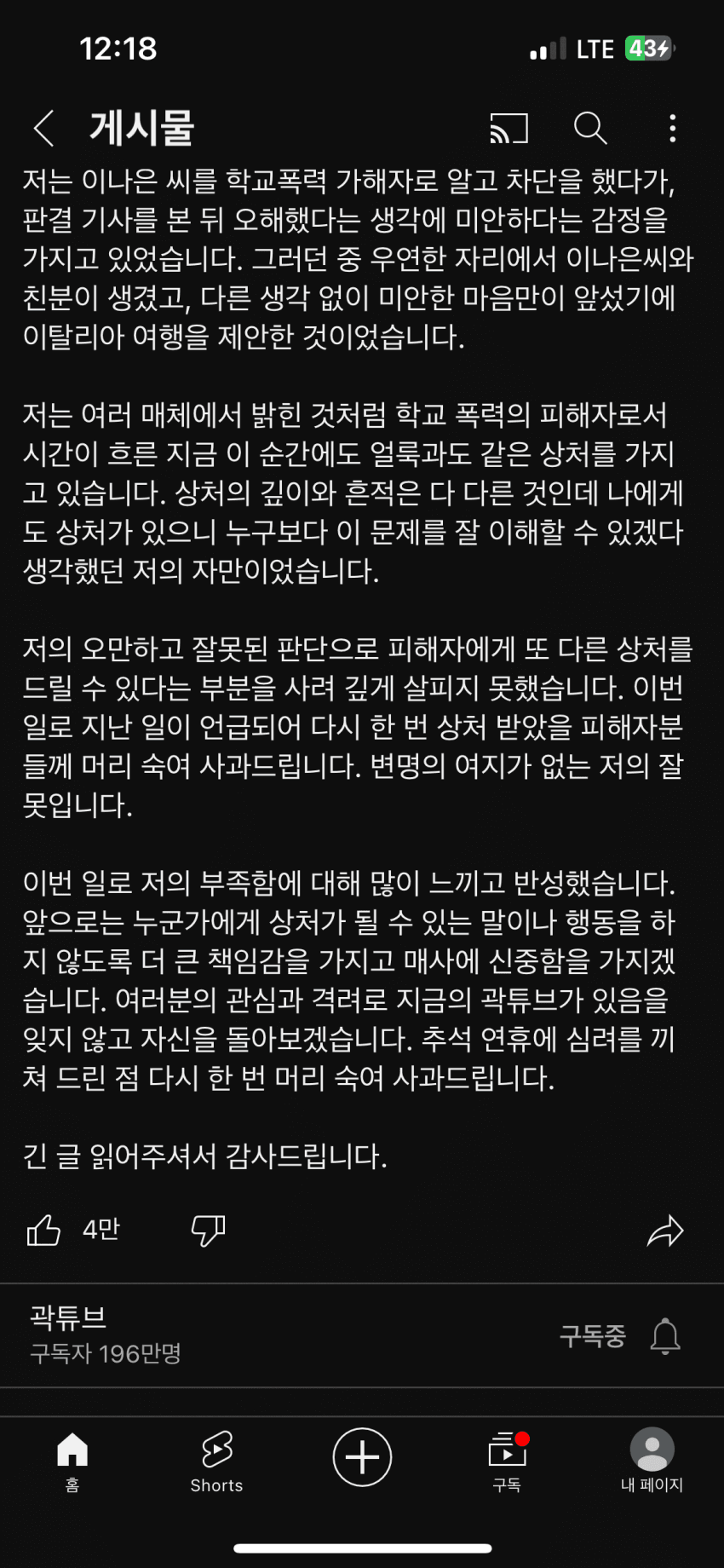Open the 내 페이지 tab
724x1568 pixels.
[652, 1461]
